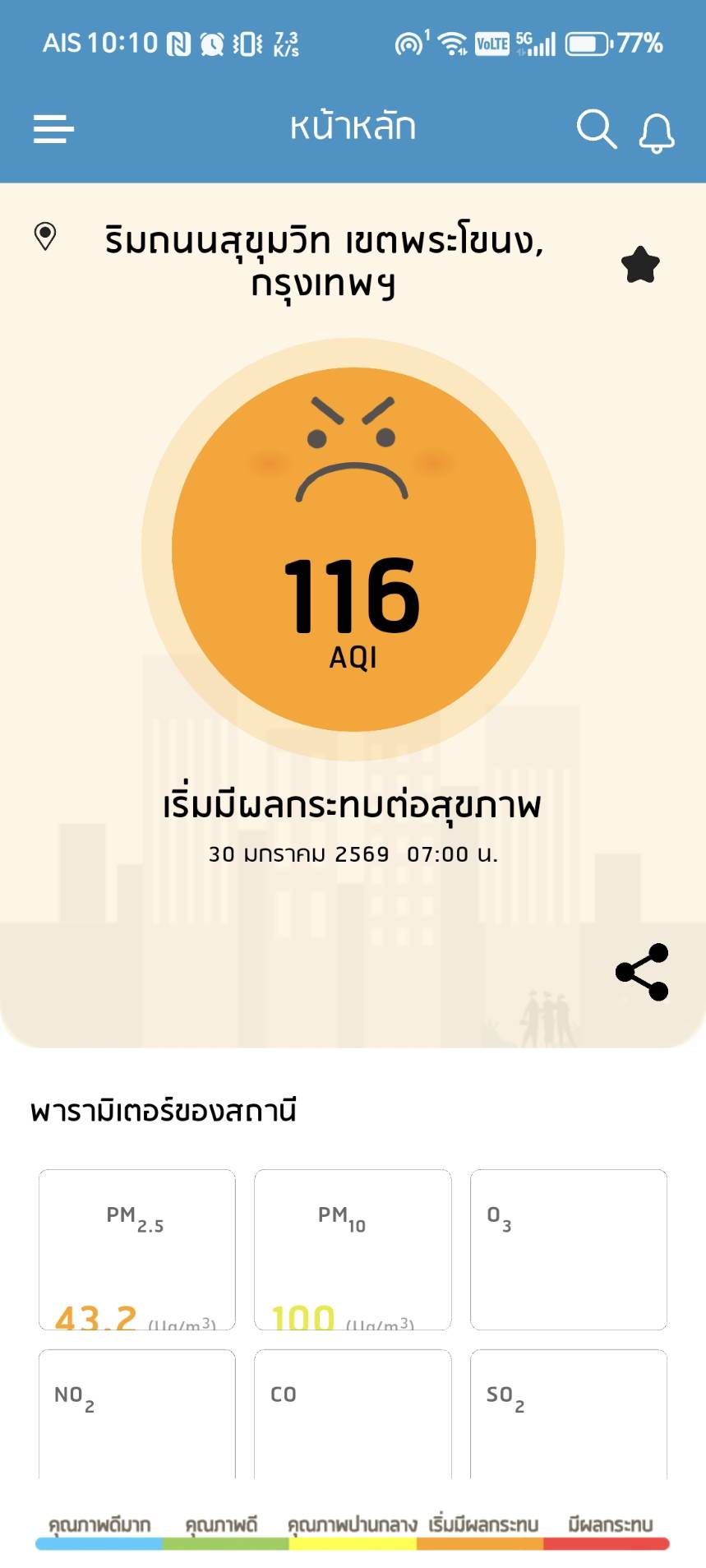The image size is (706, 1568).
Task: Open the notifications bell
Action: (657, 132)
